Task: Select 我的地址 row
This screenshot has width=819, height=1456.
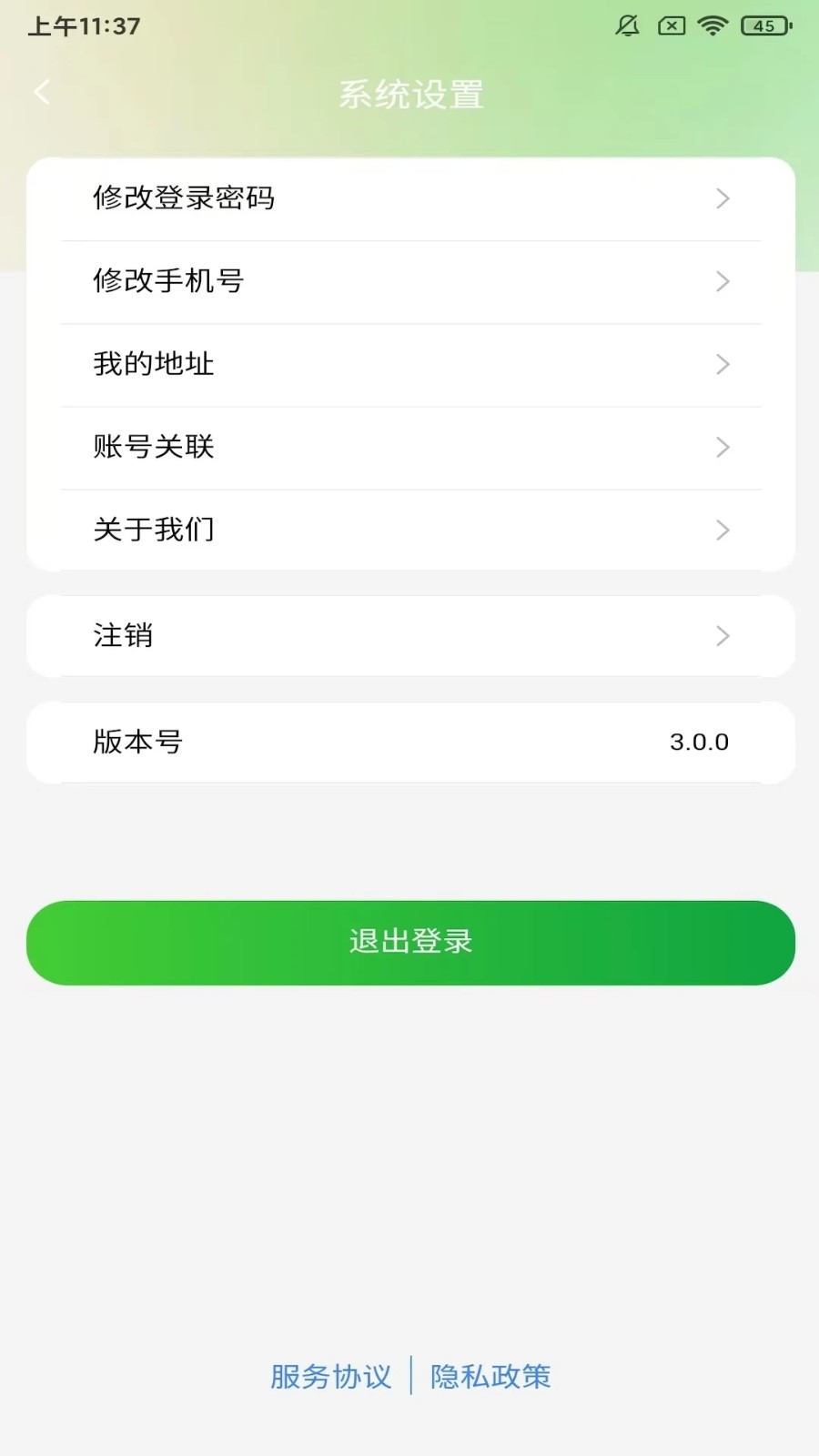Action: pos(410,364)
